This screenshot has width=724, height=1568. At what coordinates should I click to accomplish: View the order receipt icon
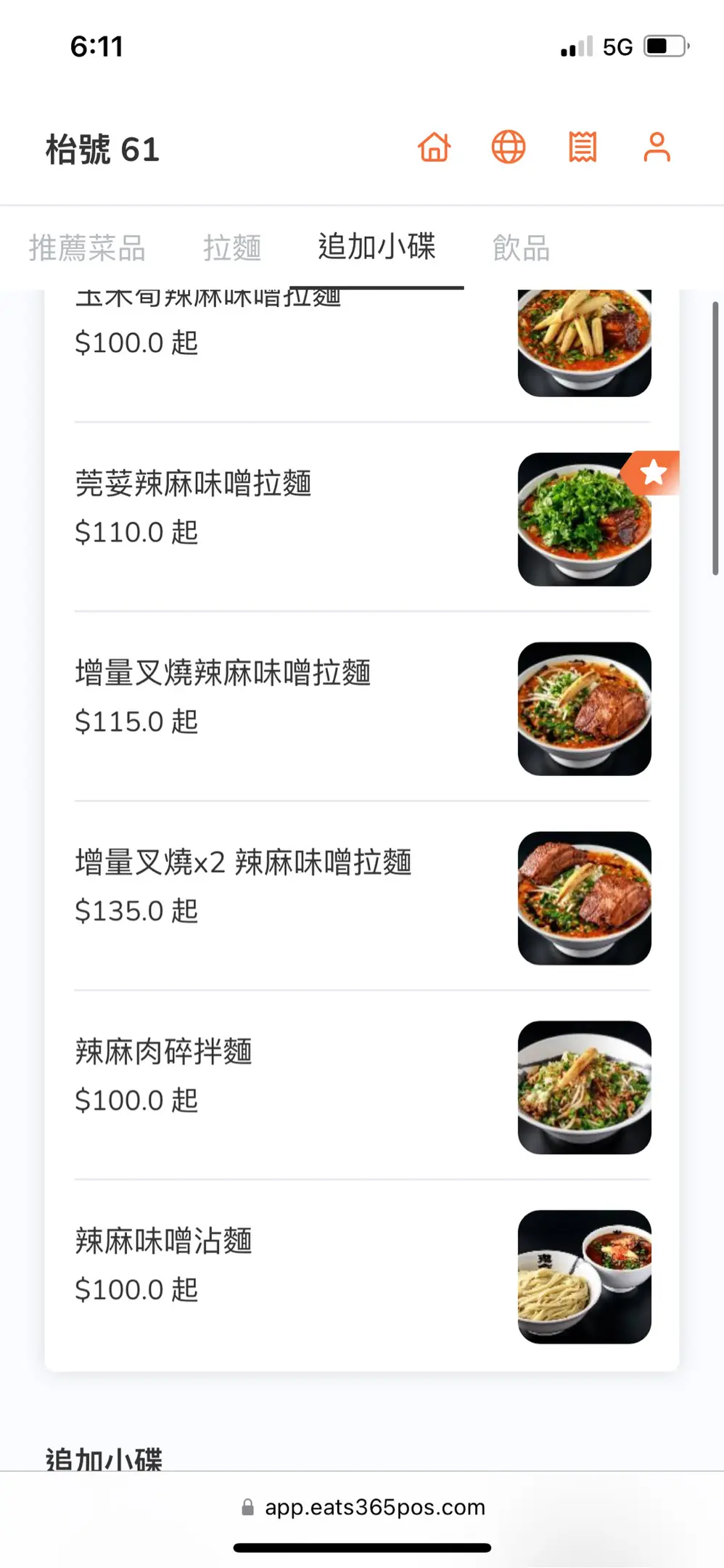tap(583, 147)
